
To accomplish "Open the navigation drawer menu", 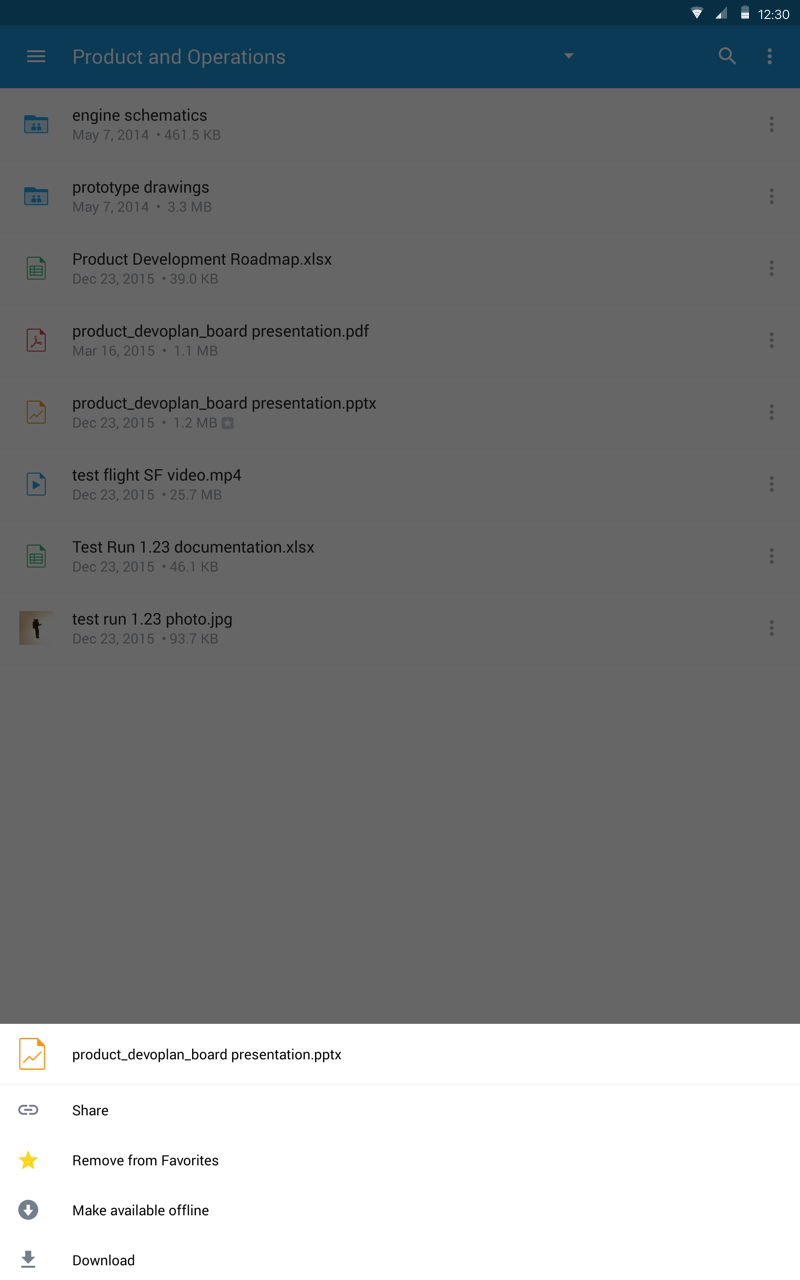I will point(36,57).
